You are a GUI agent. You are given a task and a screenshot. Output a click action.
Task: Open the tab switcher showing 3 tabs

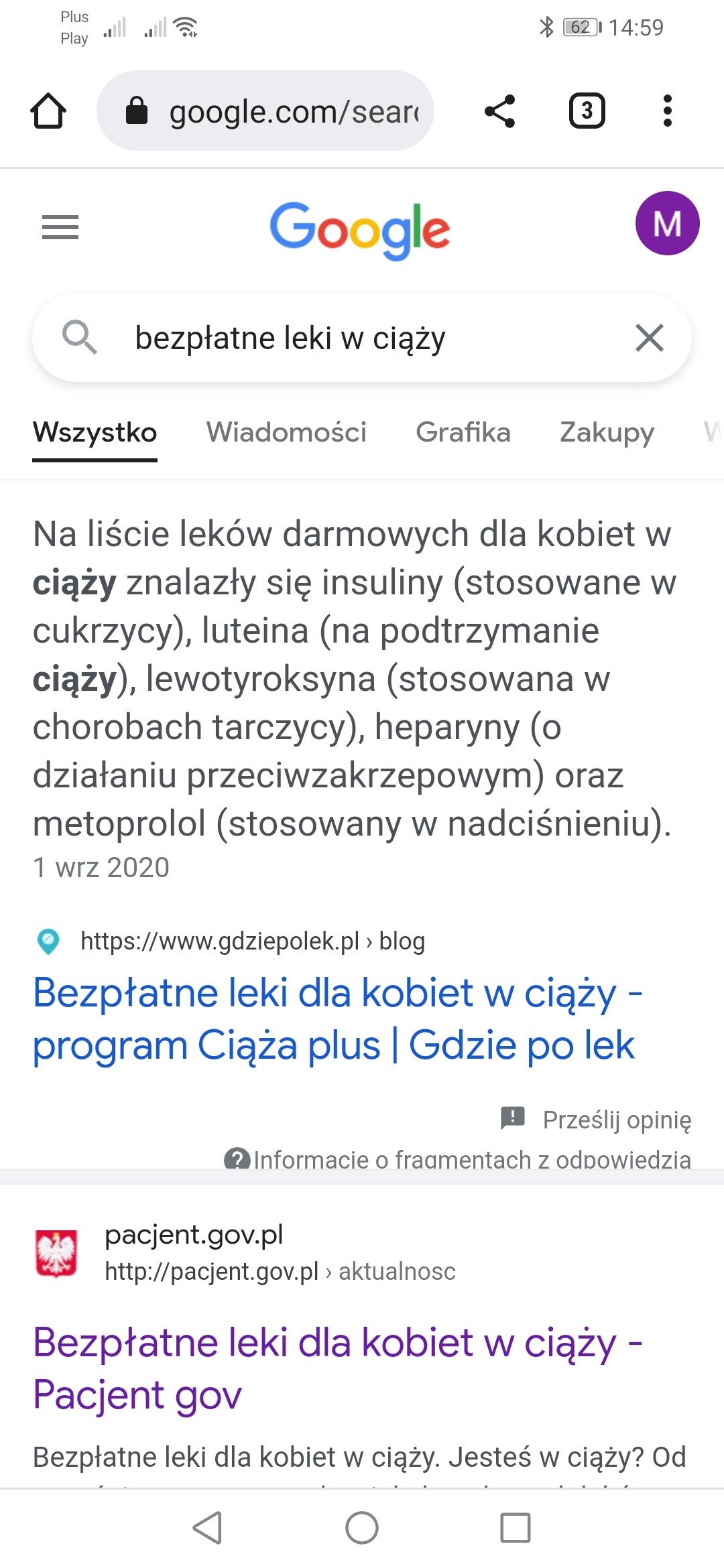[x=587, y=111]
